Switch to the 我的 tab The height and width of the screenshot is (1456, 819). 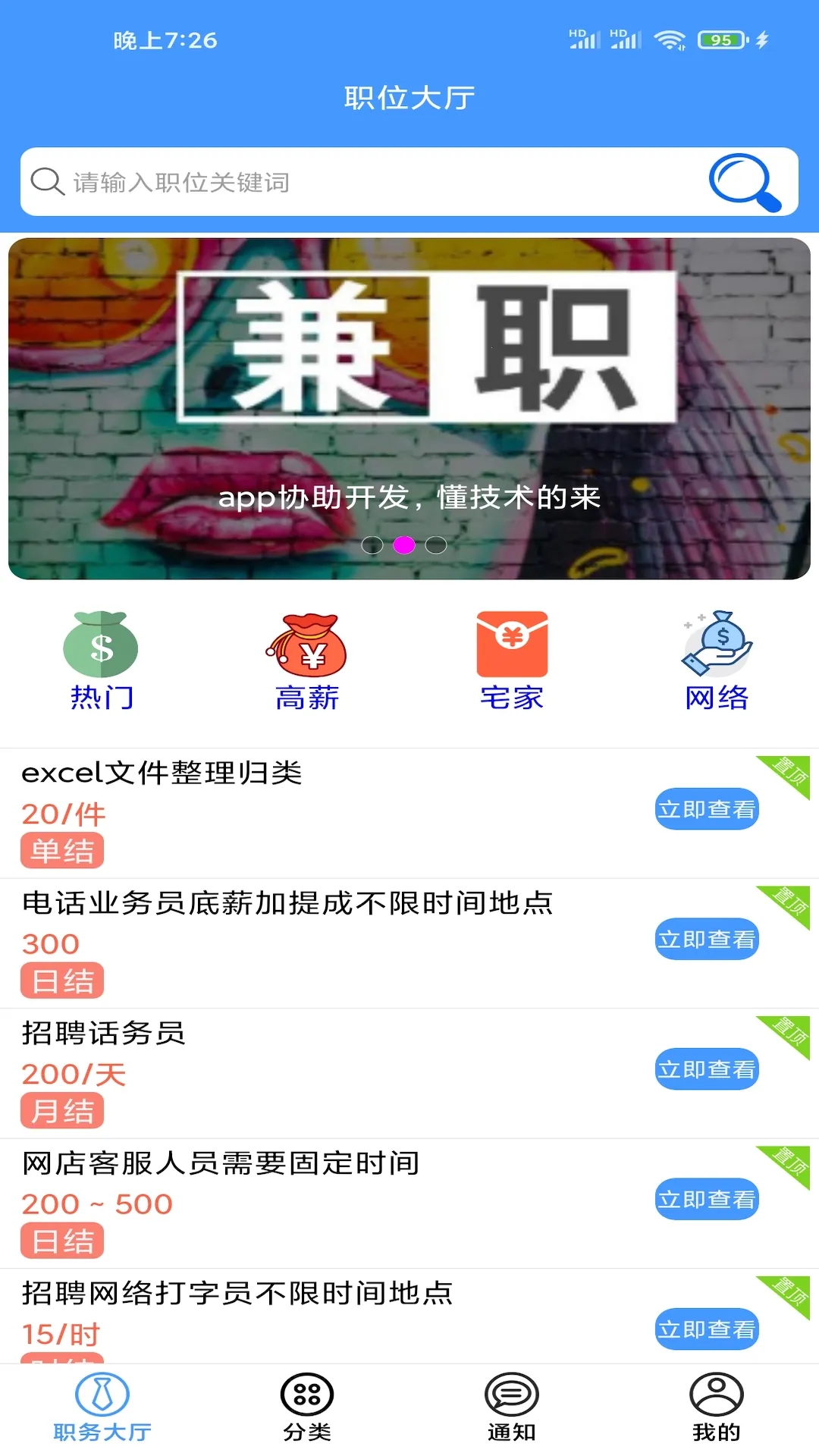tap(716, 1414)
